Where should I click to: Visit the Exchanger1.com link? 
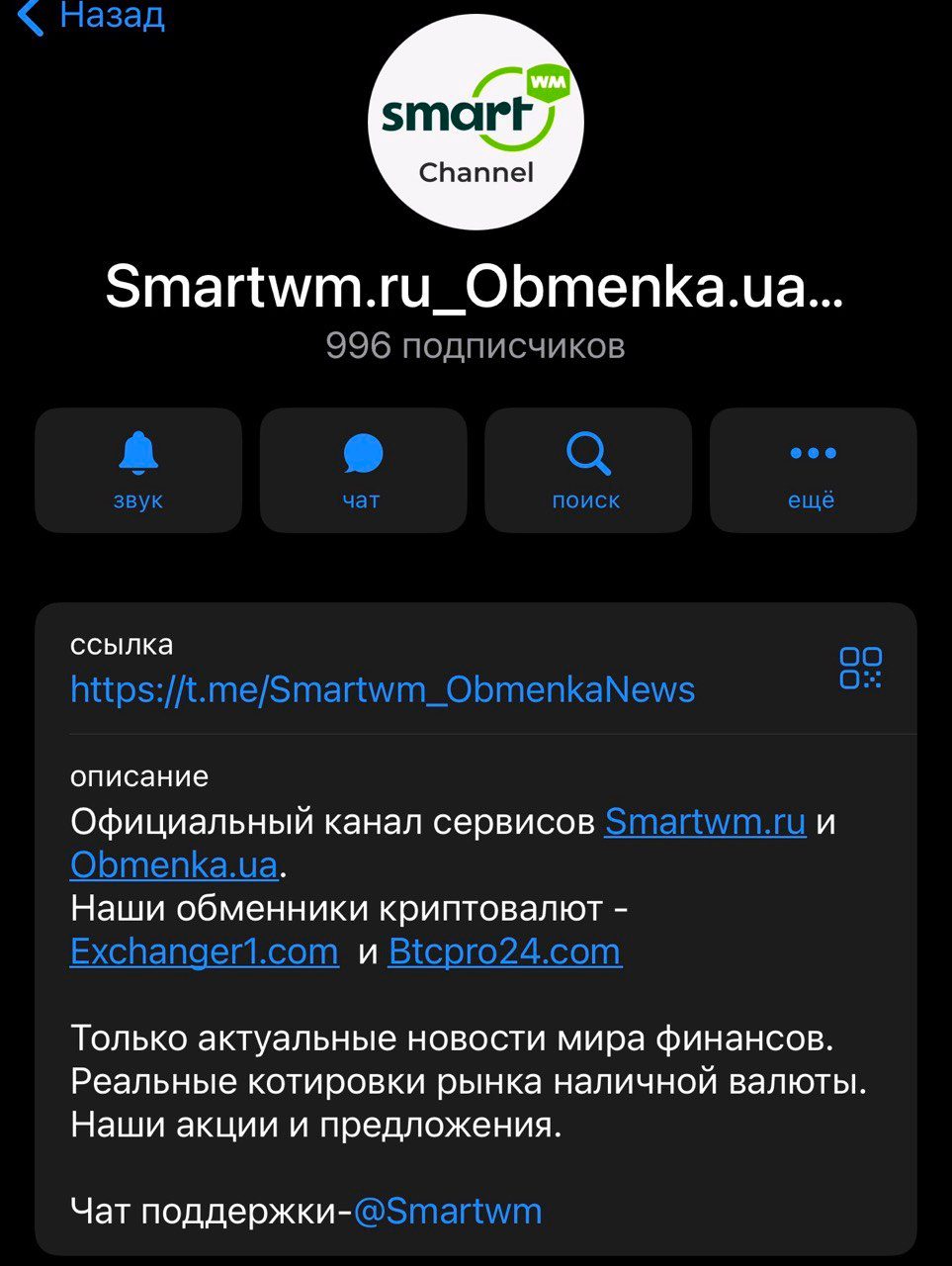coord(205,951)
